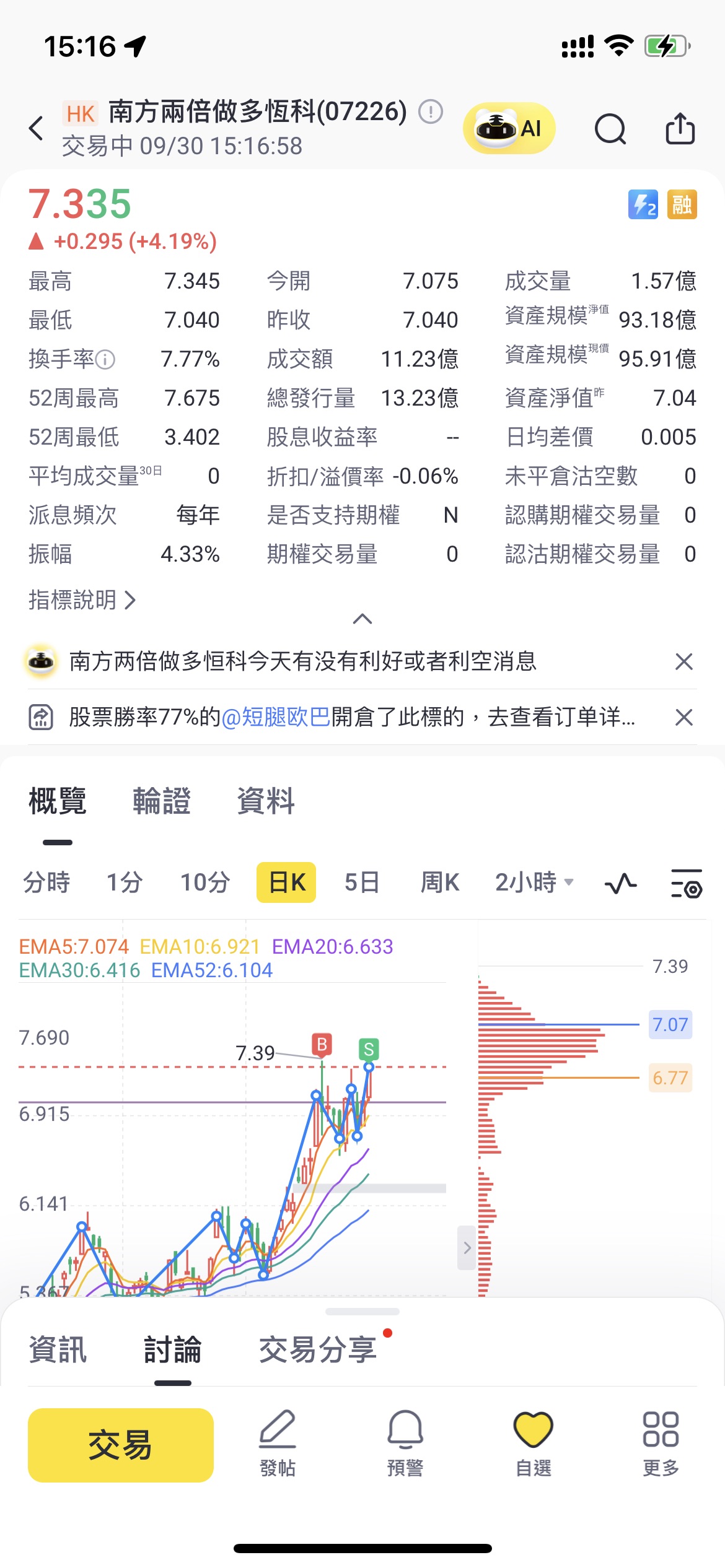Open the 交易分享 tab
Screen dimensions: 725x1568
tap(318, 1349)
